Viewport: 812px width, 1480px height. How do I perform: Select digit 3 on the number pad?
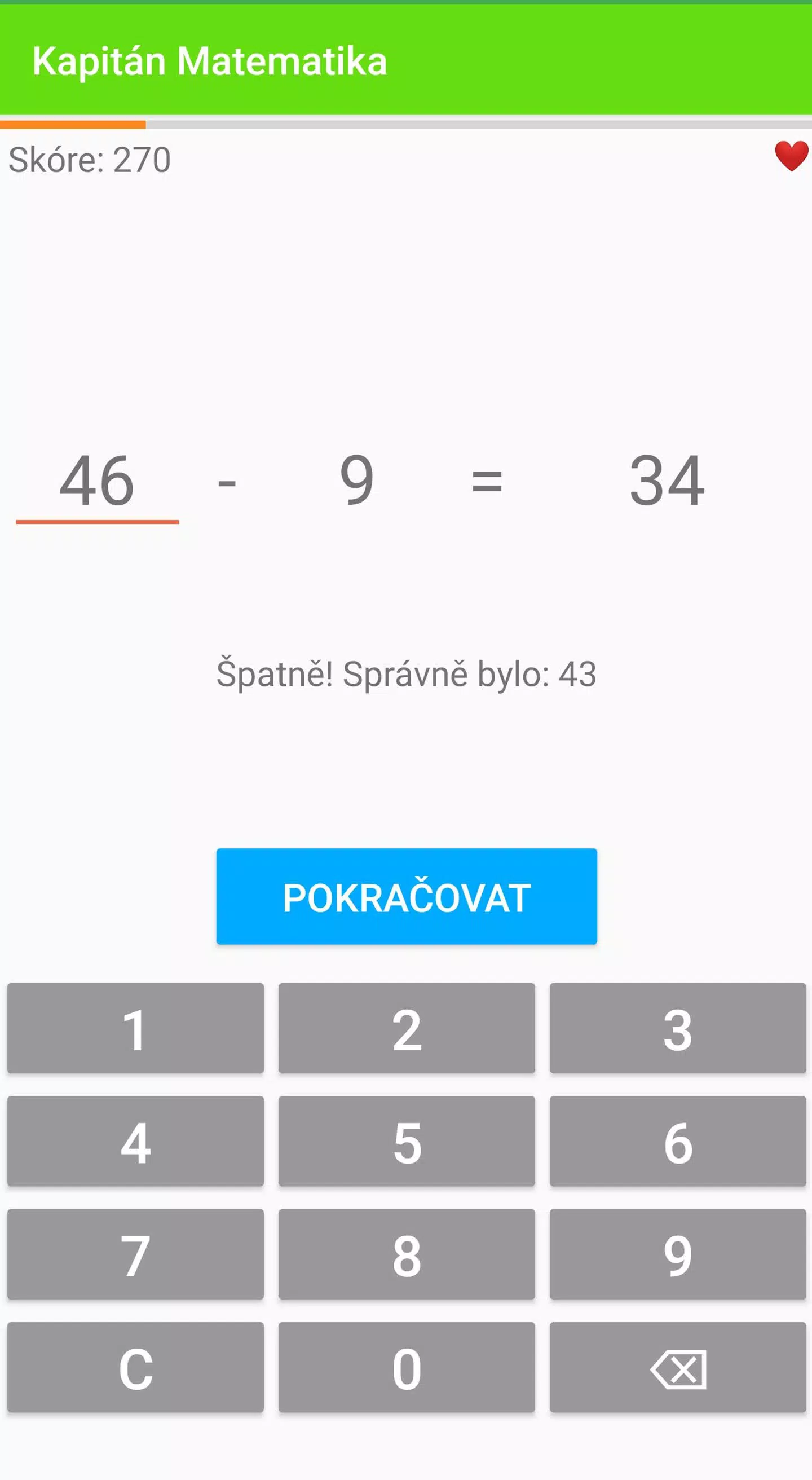[678, 1028]
